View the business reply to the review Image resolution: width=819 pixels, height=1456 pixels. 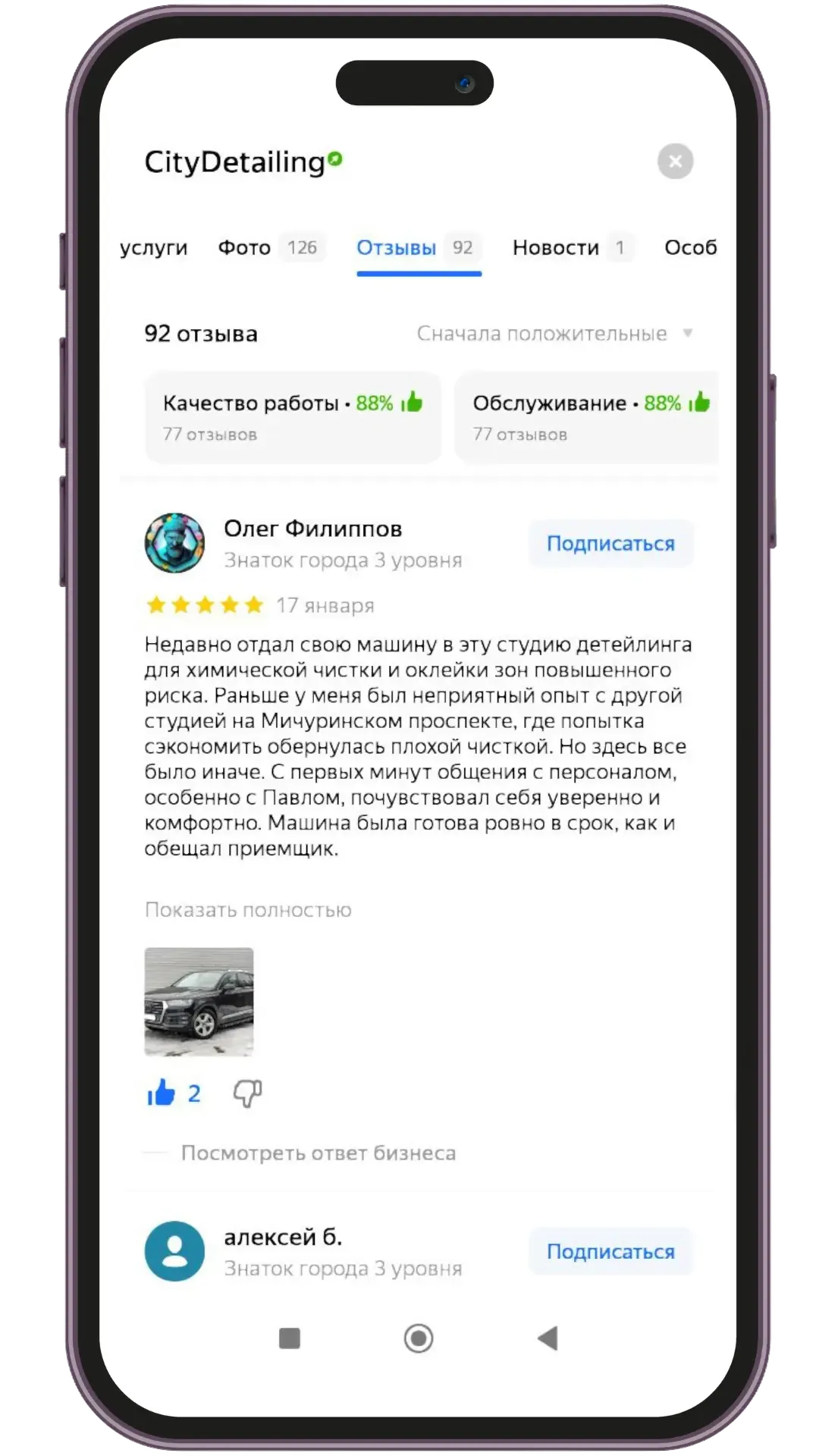(318, 1153)
